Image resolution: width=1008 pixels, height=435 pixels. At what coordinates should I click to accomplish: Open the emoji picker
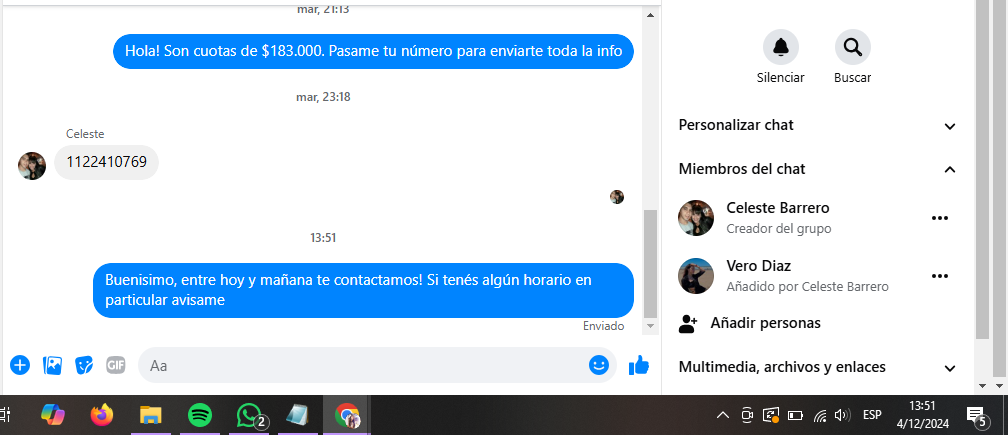[x=599, y=365]
